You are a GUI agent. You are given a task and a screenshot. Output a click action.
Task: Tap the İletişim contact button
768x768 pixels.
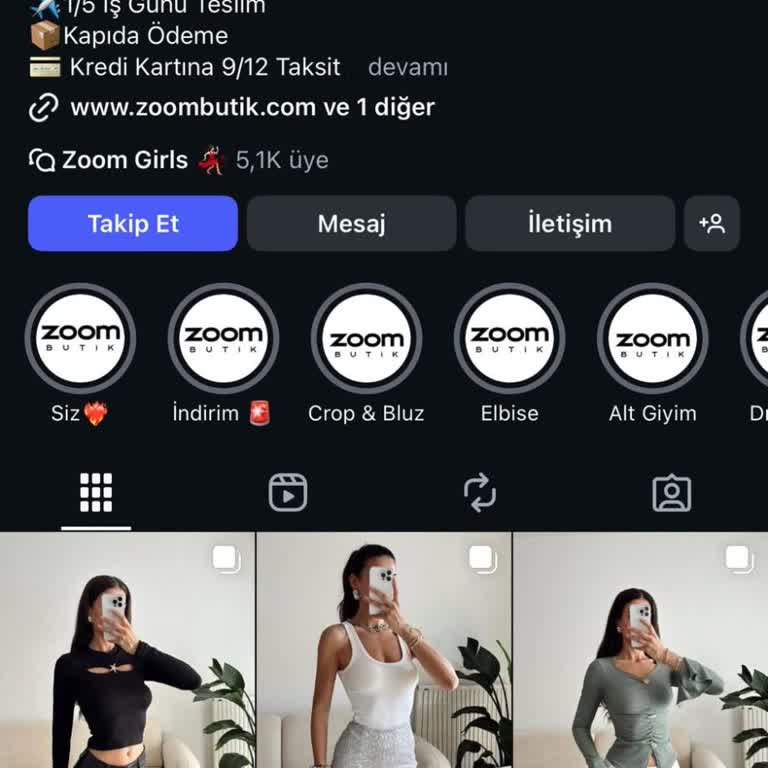click(x=569, y=223)
